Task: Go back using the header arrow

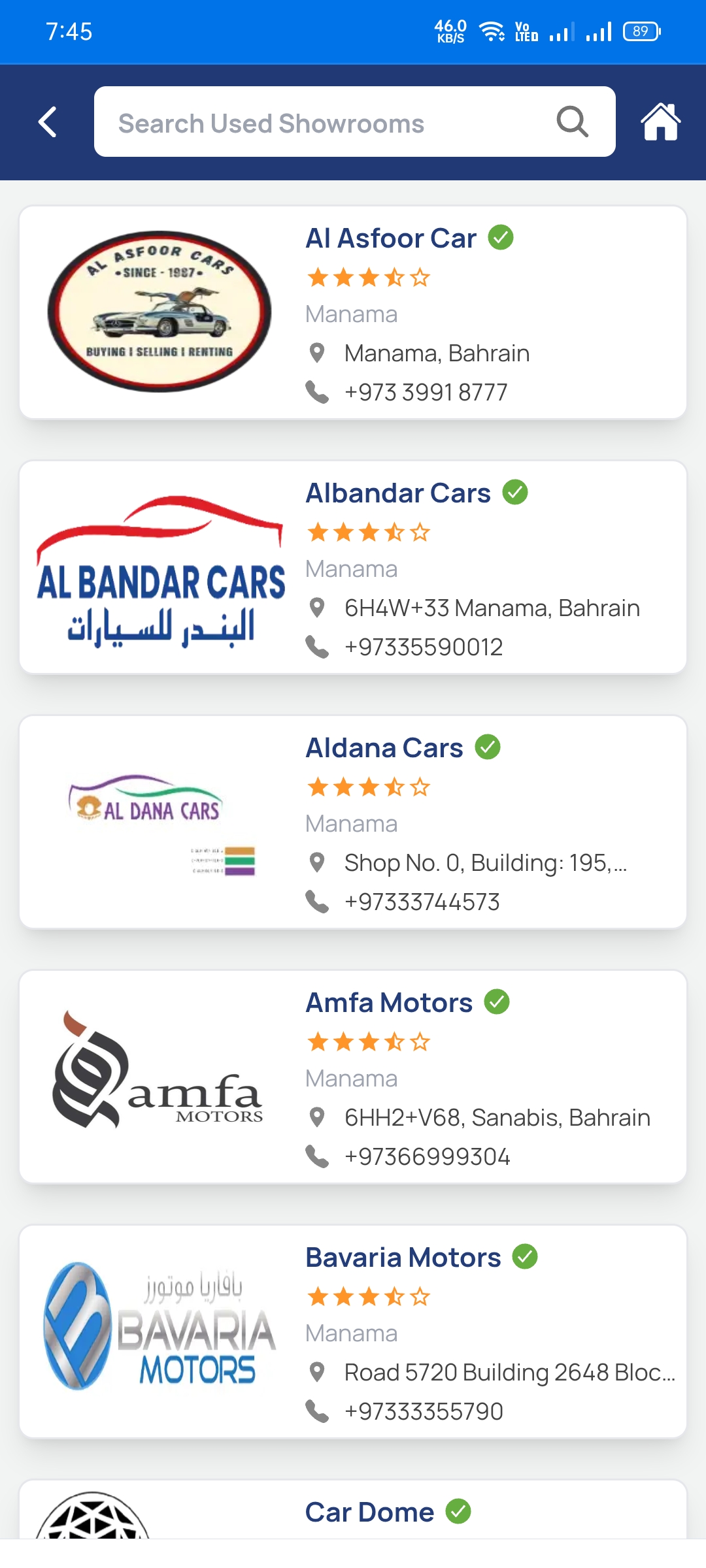Action: (x=48, y=122)
